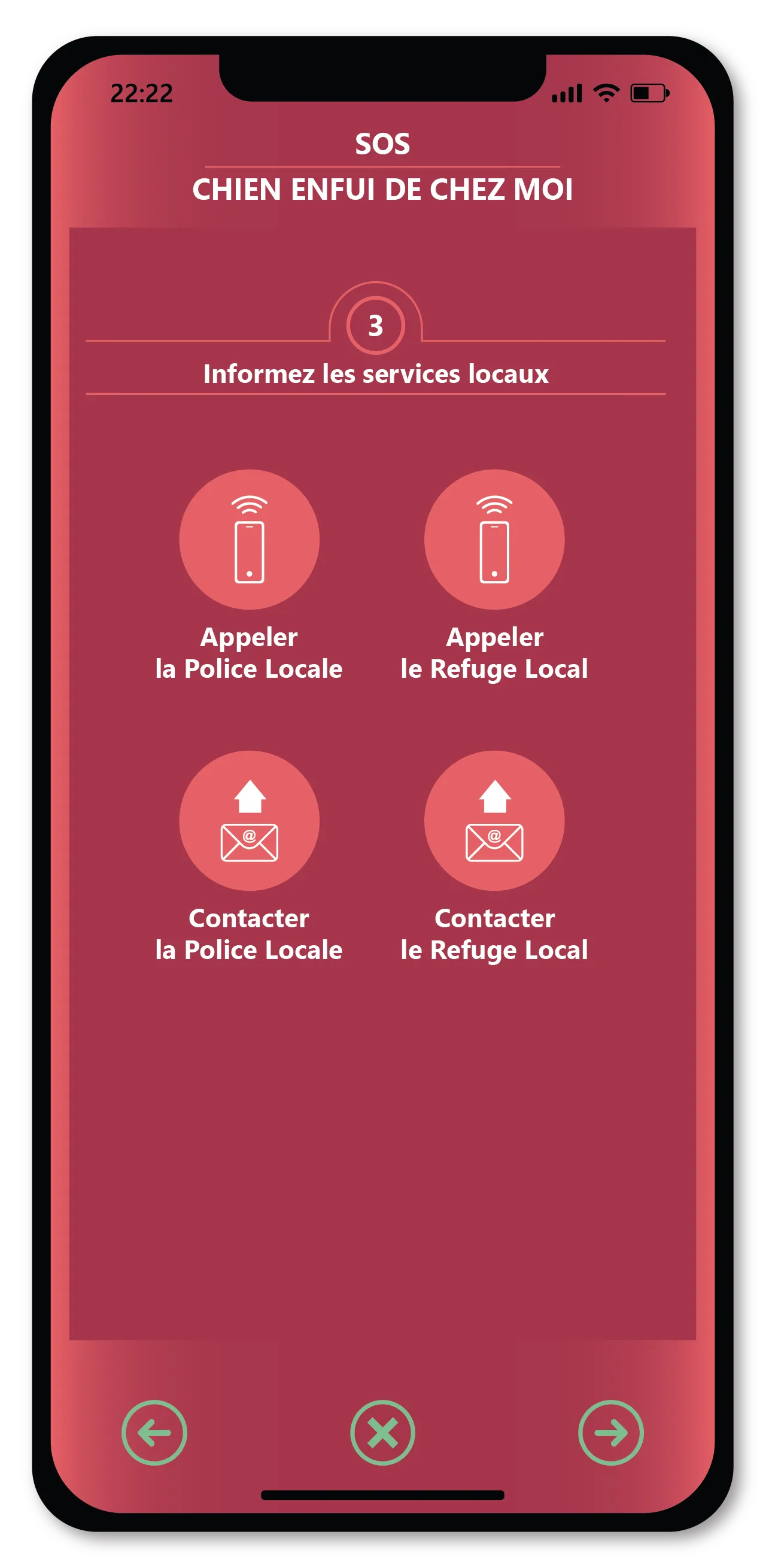Go back with the left arrow

point(154,1432)
